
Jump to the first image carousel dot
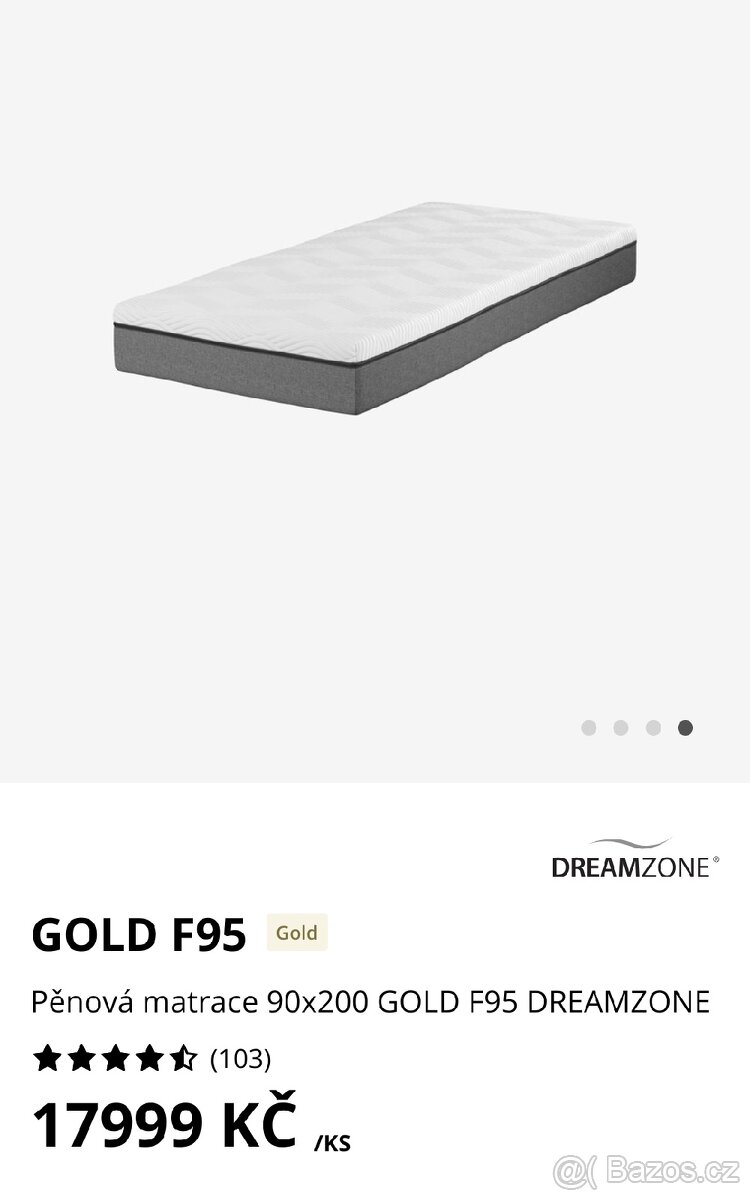[x=589, y=728]
